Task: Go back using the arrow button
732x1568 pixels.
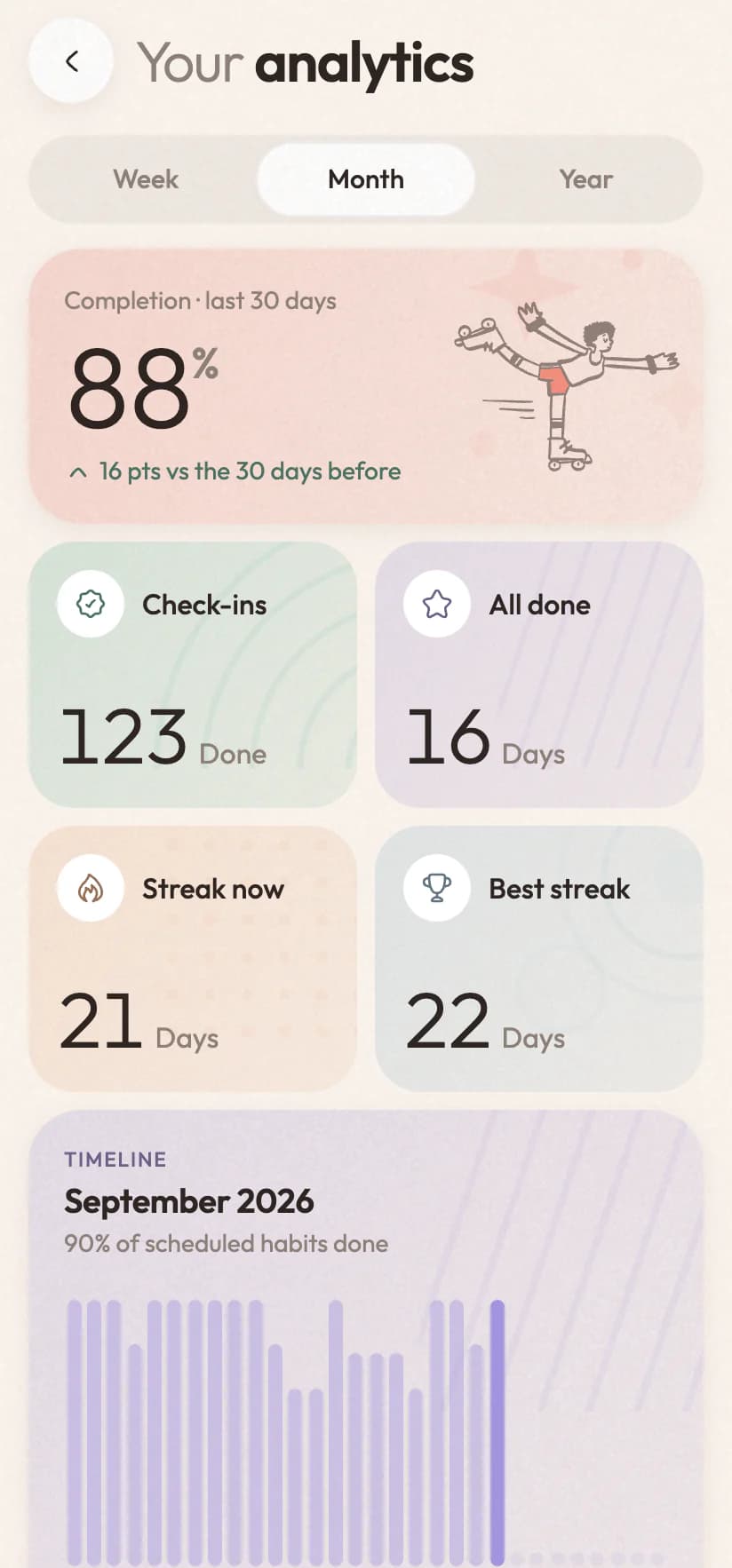Action: click(71, 61)
